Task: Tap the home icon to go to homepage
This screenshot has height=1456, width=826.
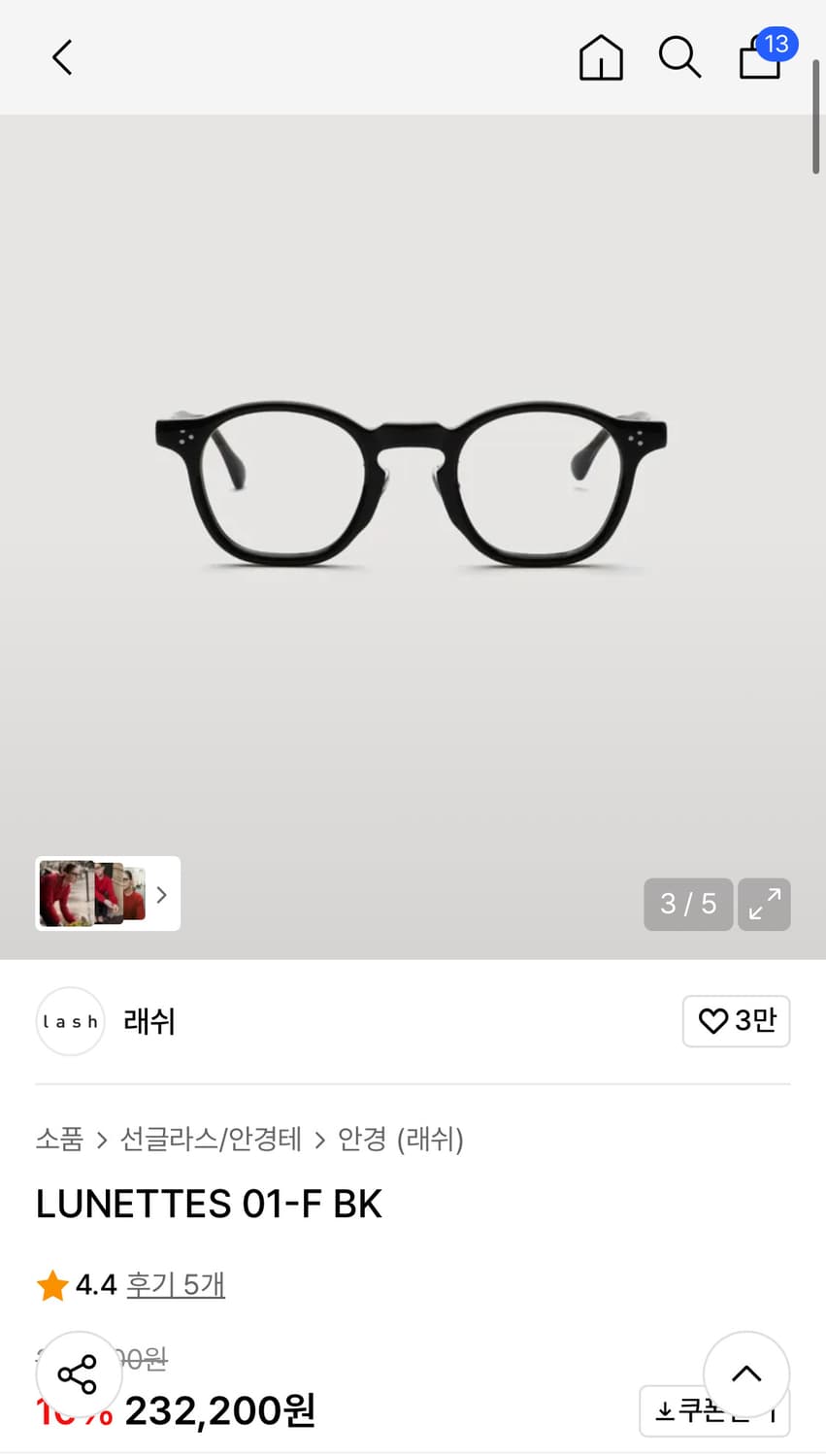Action: [x=601, y=57]
